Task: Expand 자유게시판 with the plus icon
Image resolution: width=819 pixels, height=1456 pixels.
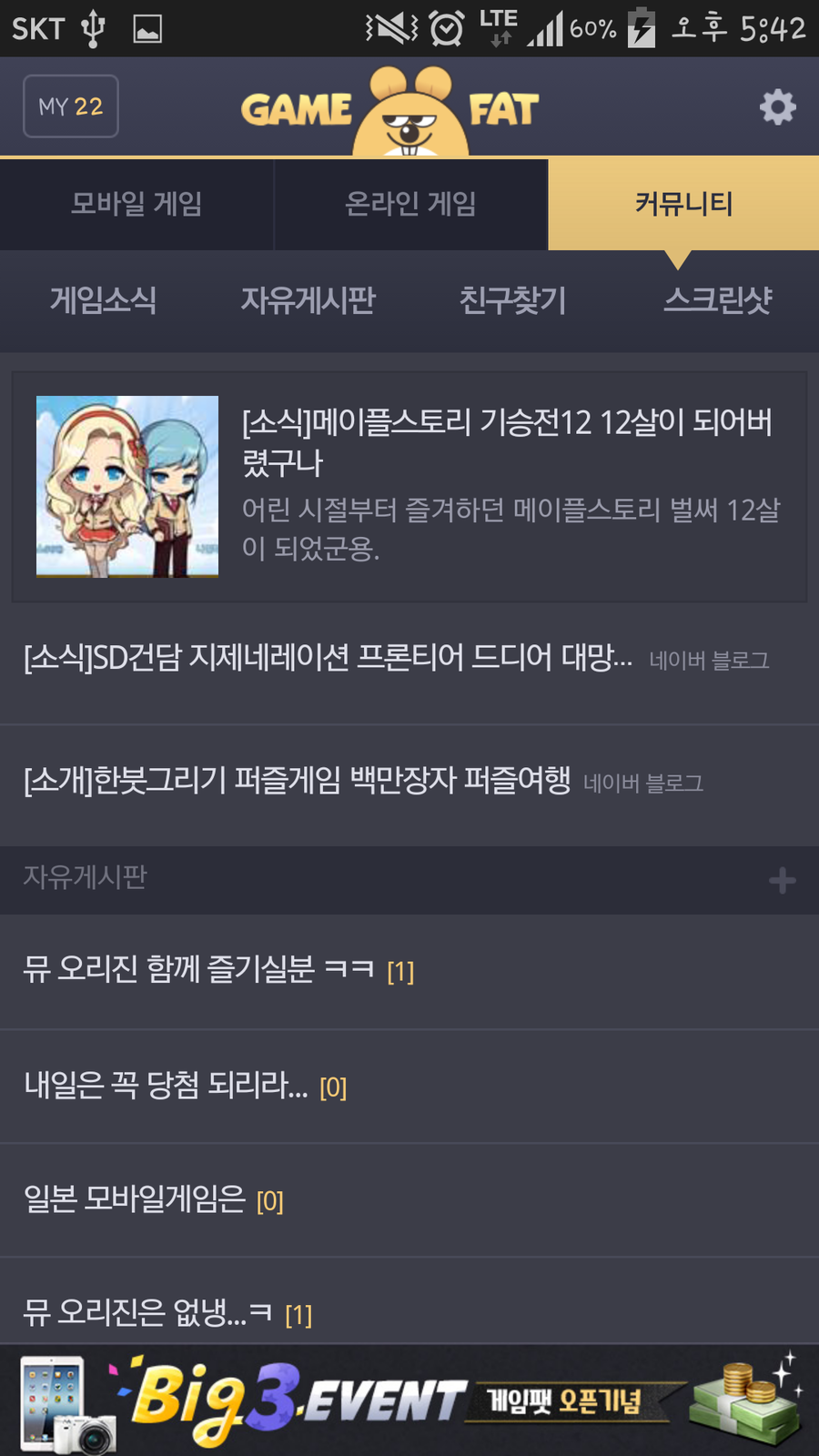Action: click(782, 880)
